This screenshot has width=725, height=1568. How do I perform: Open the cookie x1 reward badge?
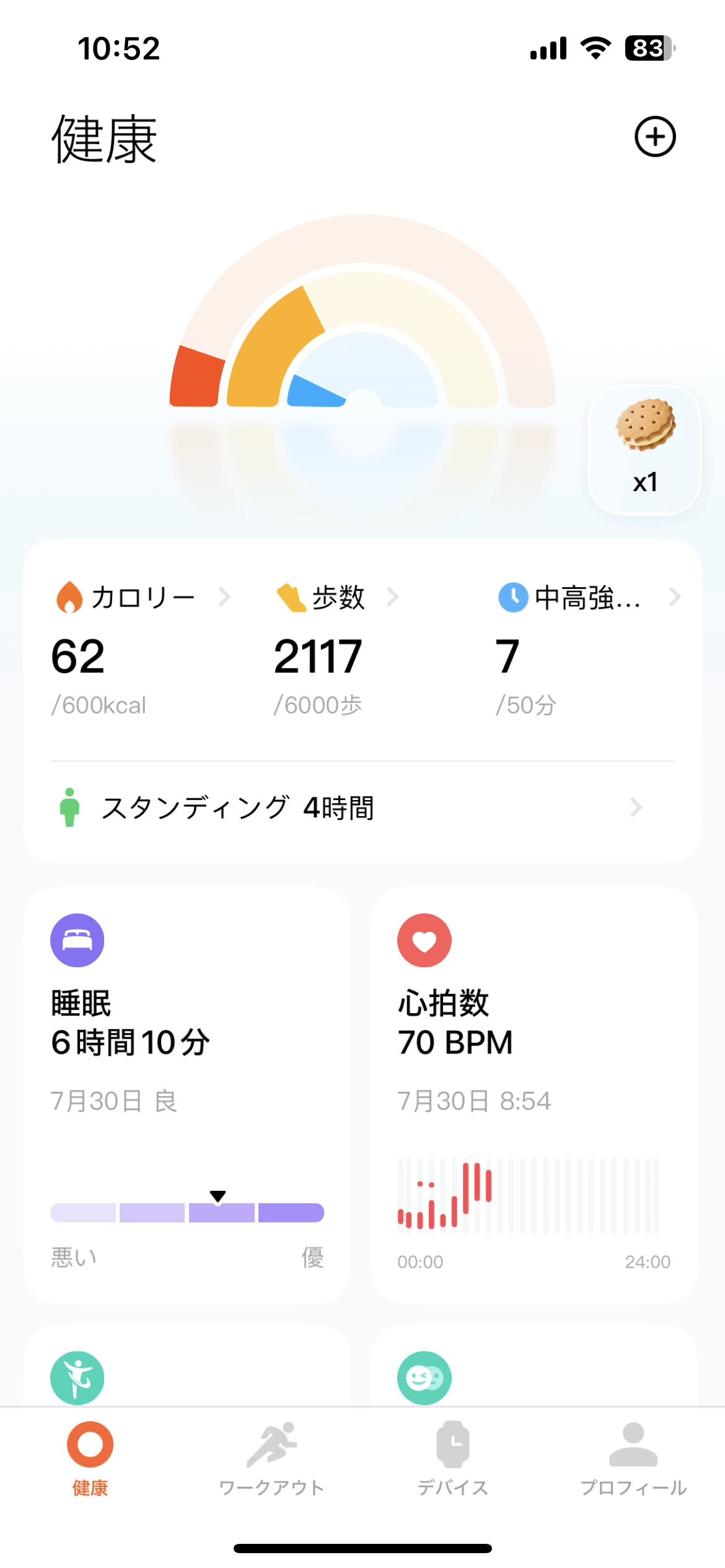pos(644,450)
